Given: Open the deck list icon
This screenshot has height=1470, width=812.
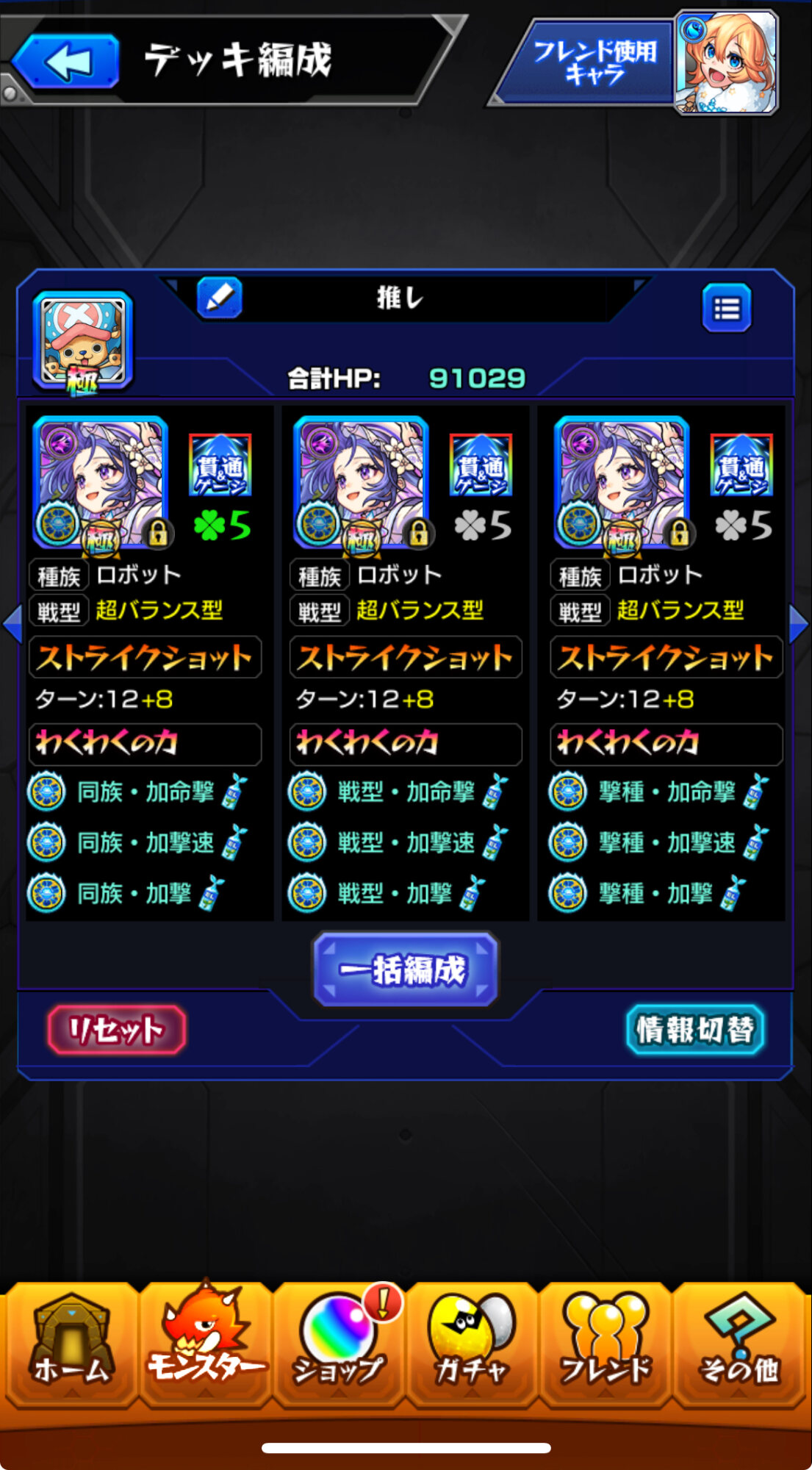Looking at the screenshot, I should pos(726,308).
